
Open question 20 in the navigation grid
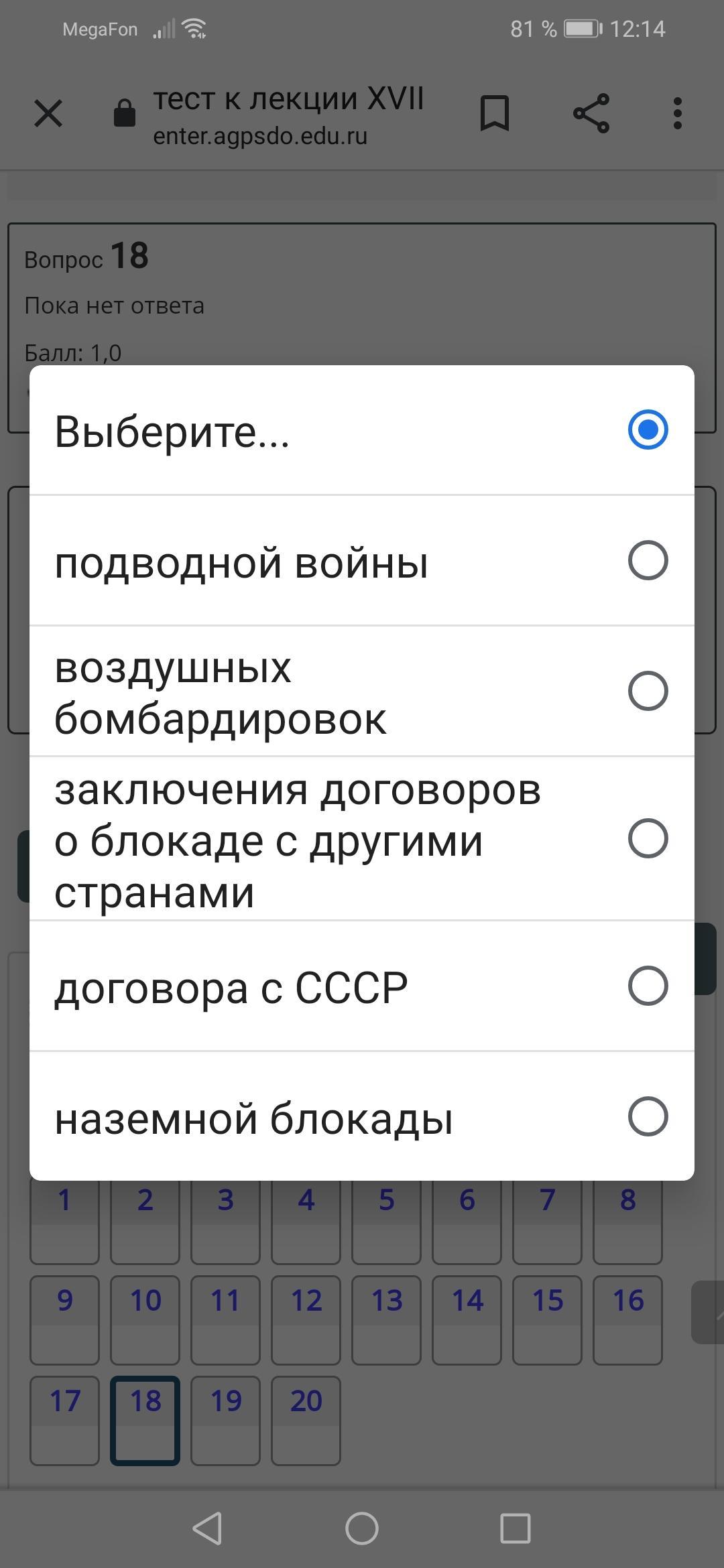tap(306, 1420)
